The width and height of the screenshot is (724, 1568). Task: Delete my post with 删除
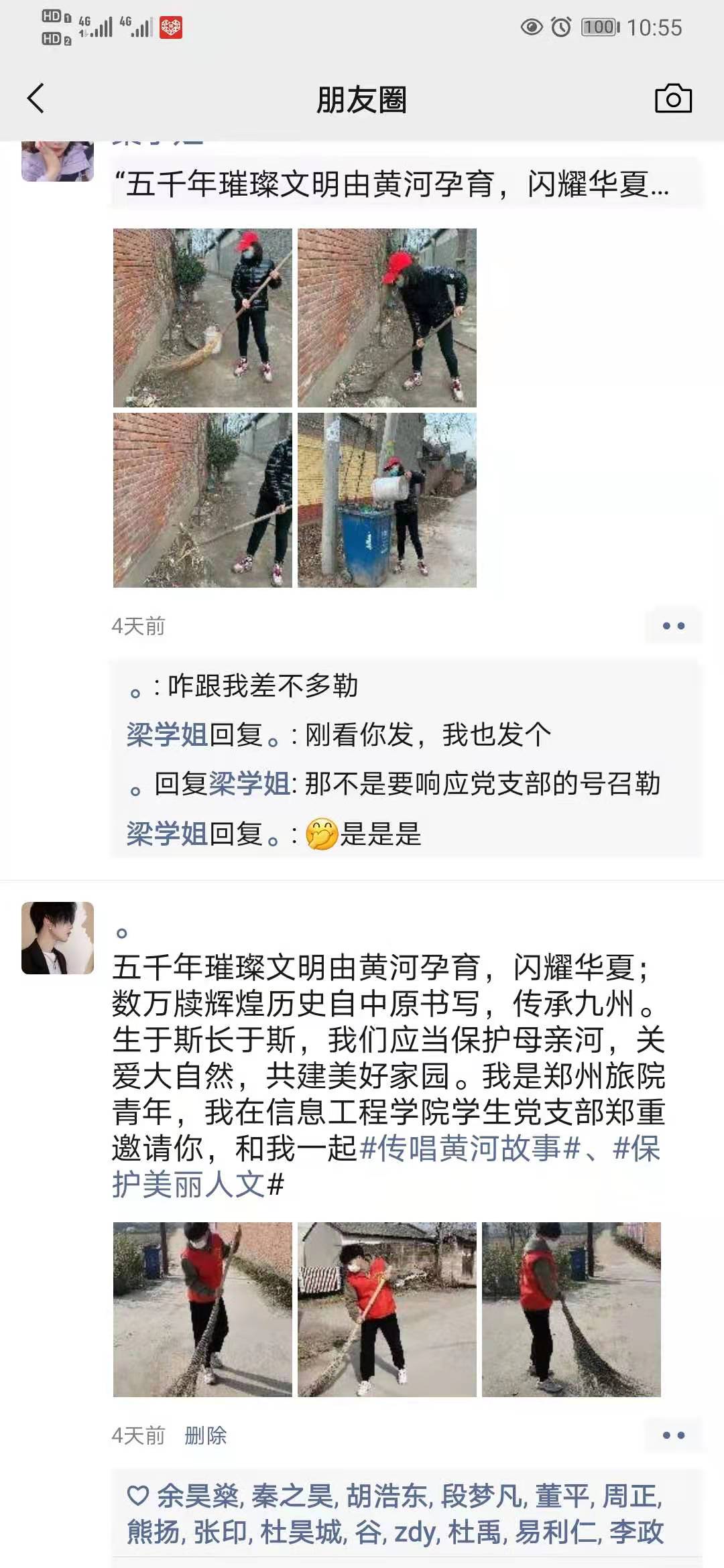click(205, 1435)
